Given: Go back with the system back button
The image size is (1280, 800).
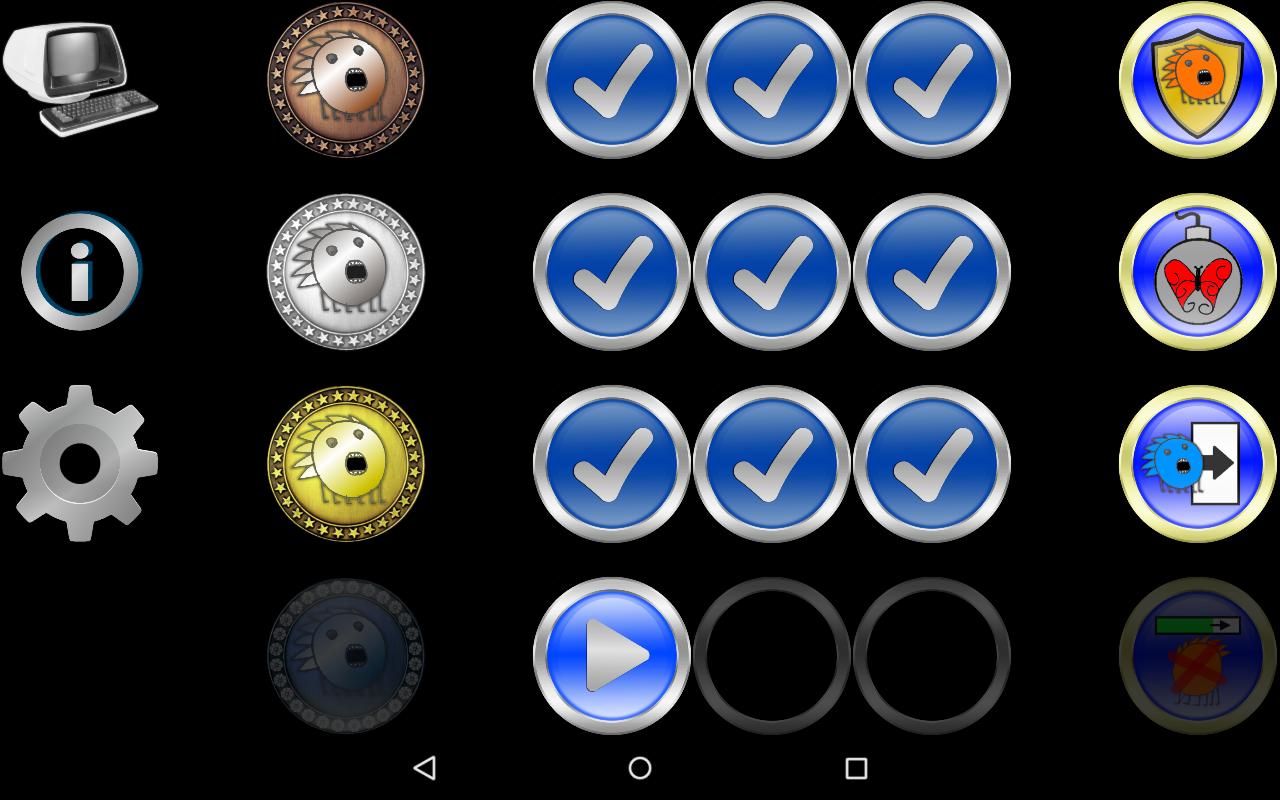Looking at the screenshot, I should (x=425, y=768).
